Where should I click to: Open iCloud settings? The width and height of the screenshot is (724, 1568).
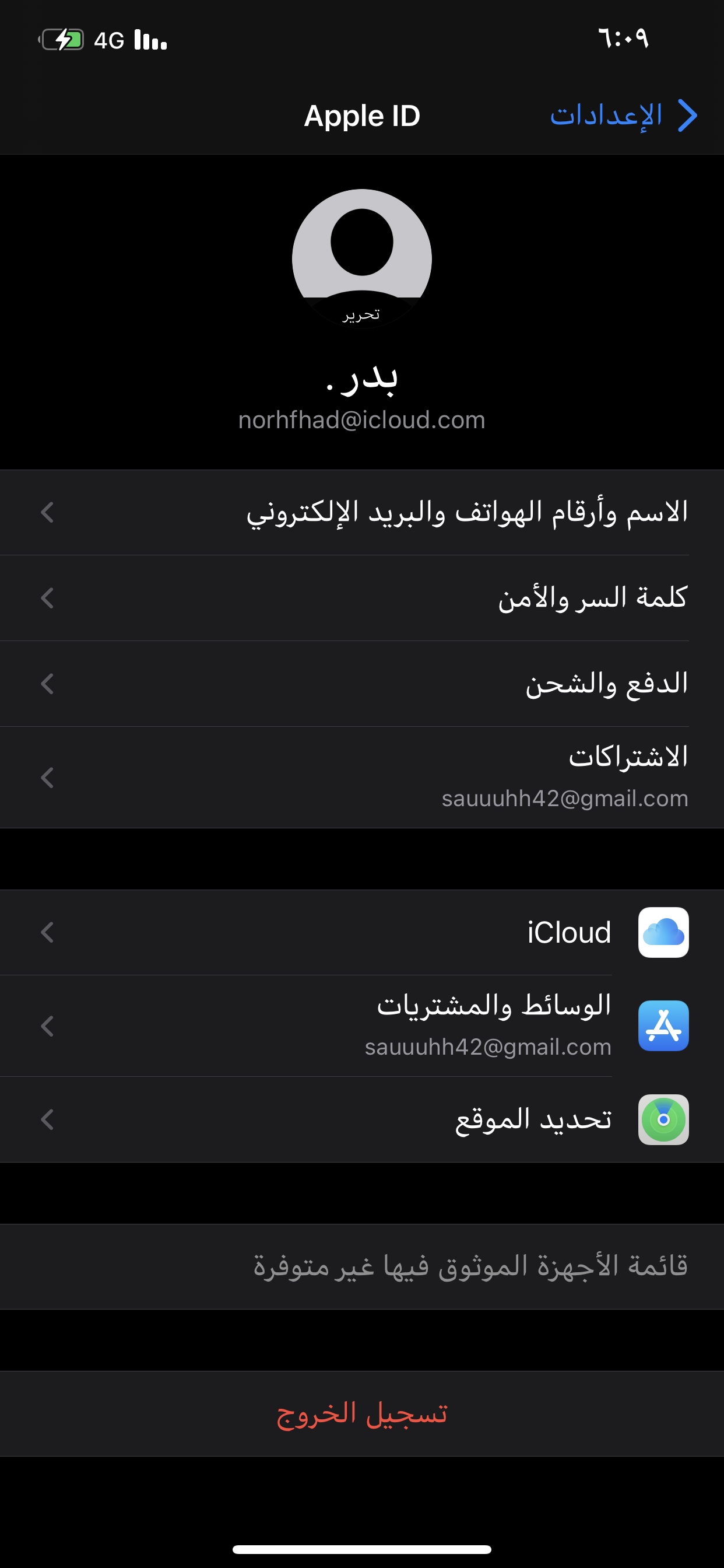(362, 933)
